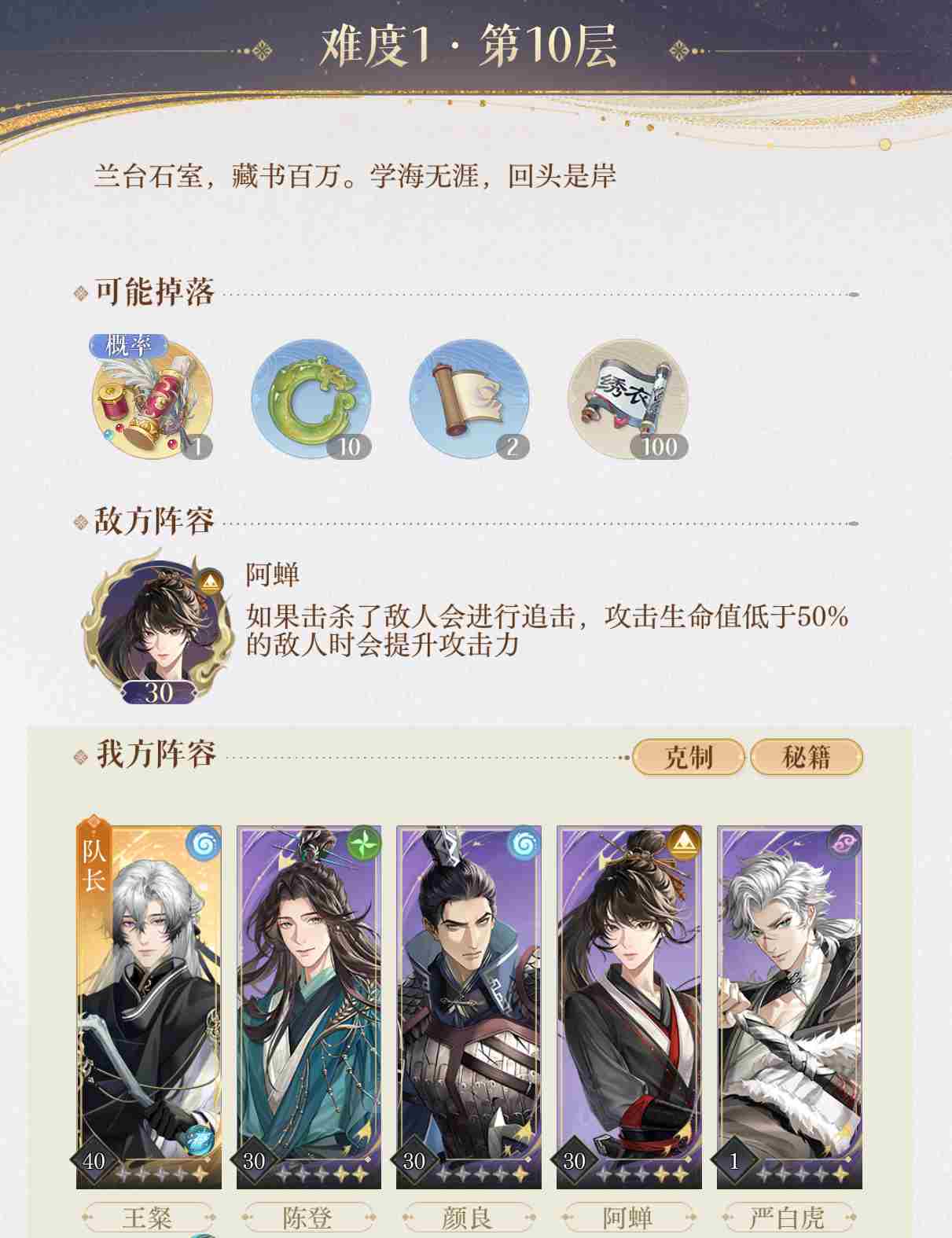Open 王粲 captain character card
Screen dimensions: 952x1238
[x=149, y=1006]
